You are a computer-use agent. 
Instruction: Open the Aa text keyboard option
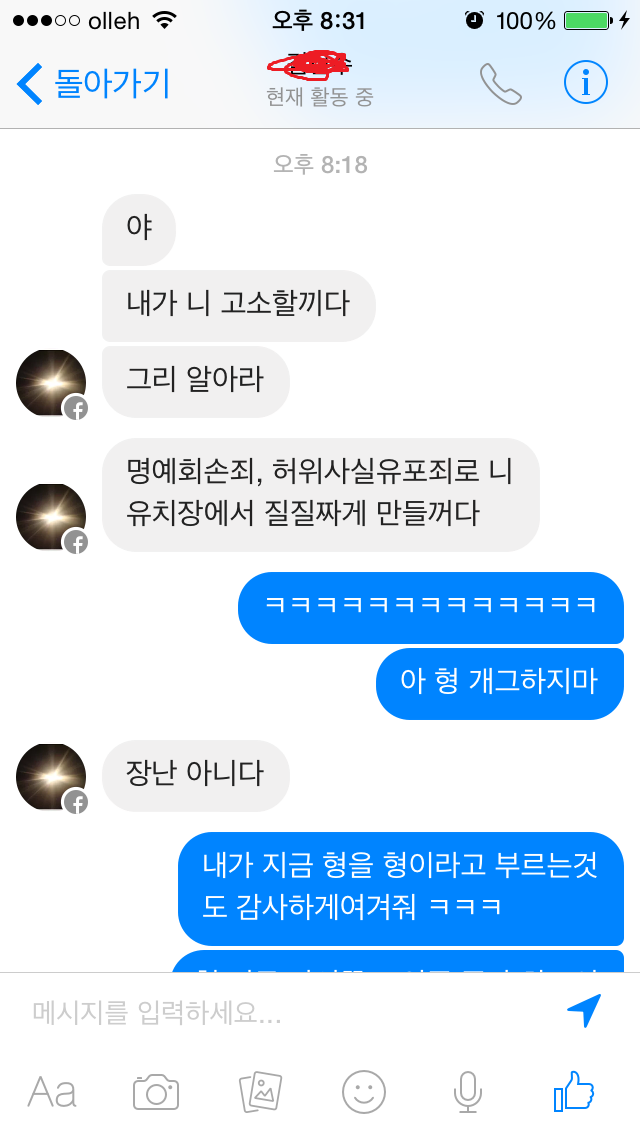pyautogui.click(x=52, y=1092)
